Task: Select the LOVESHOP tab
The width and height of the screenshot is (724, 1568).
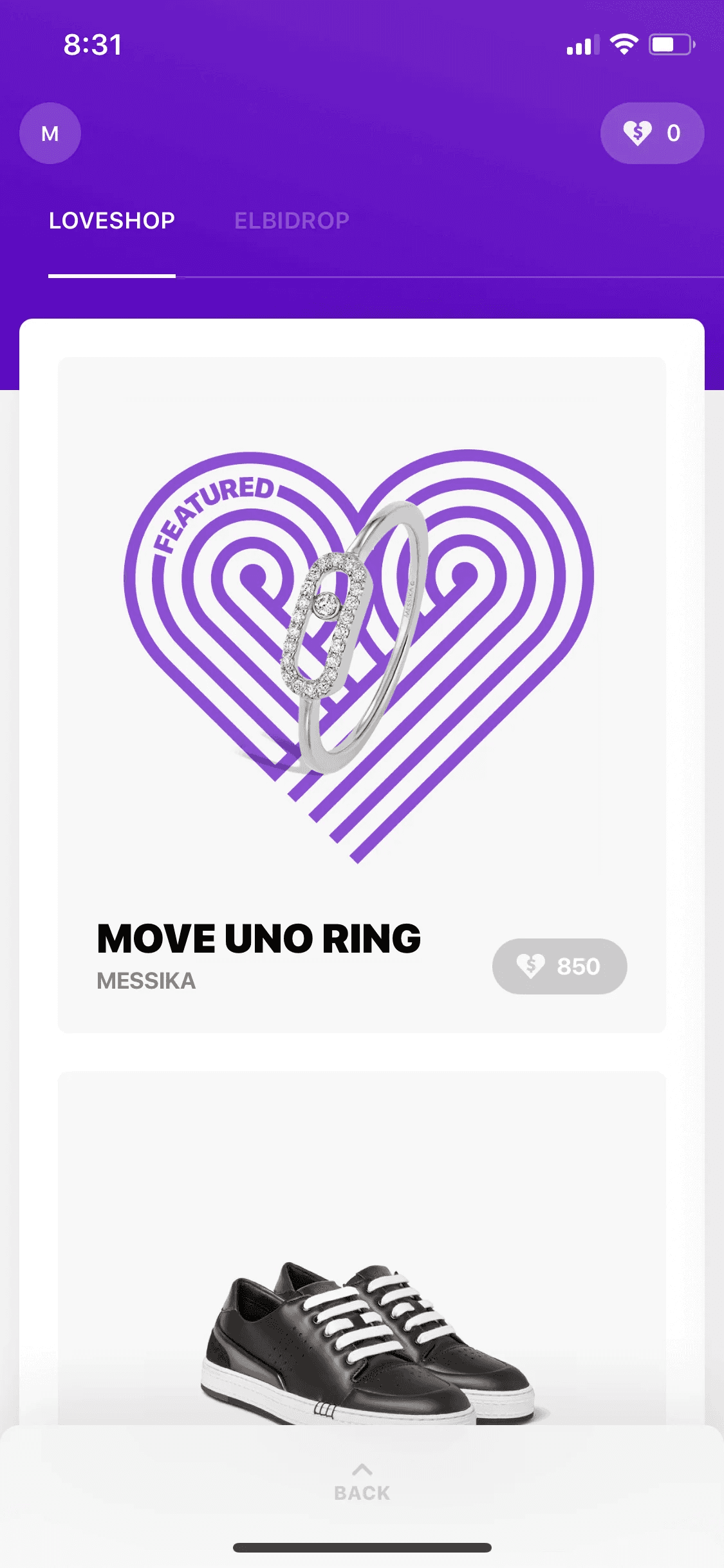Action: [112, 221]
